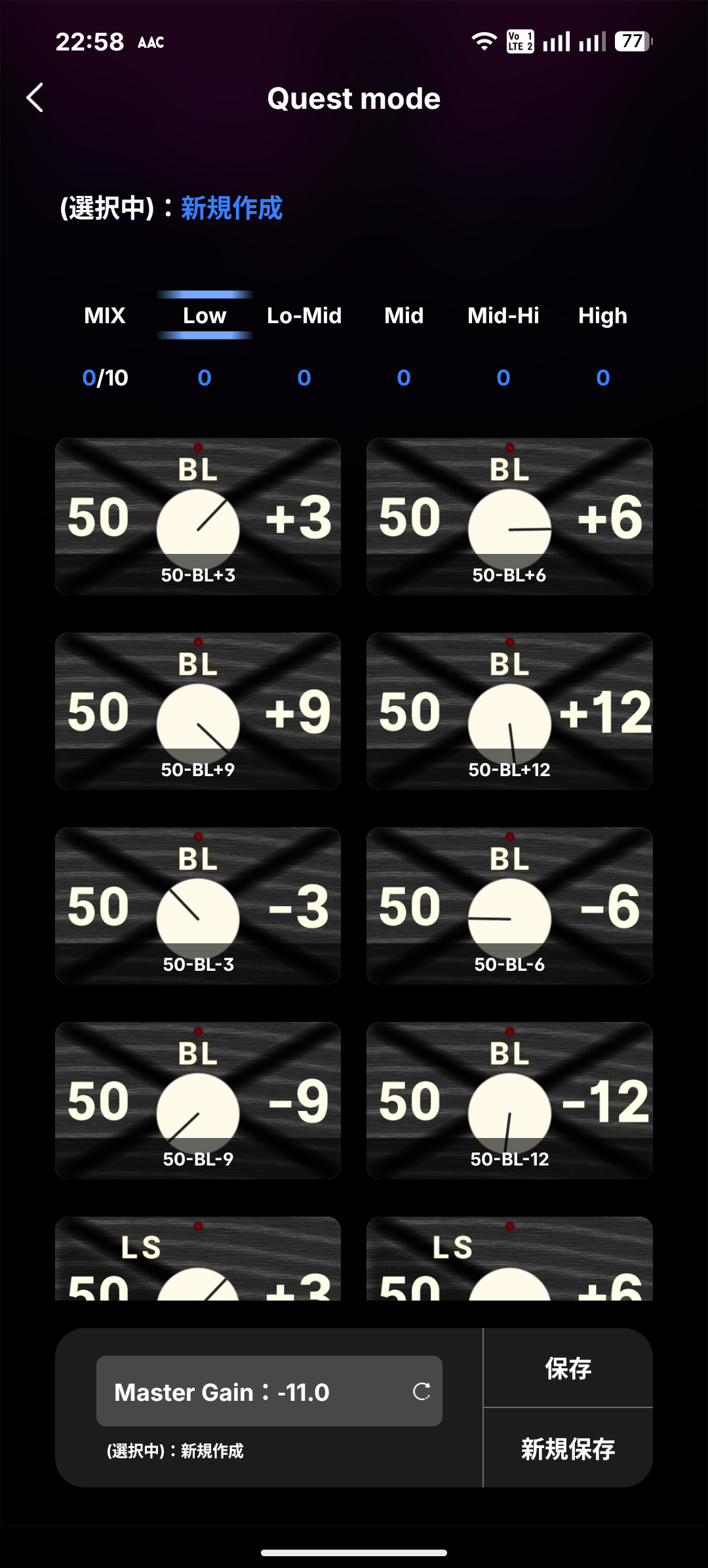708x1568 pixels.
Task: Pick the 50-BL+12 preset card
Action: click(509, 711)
